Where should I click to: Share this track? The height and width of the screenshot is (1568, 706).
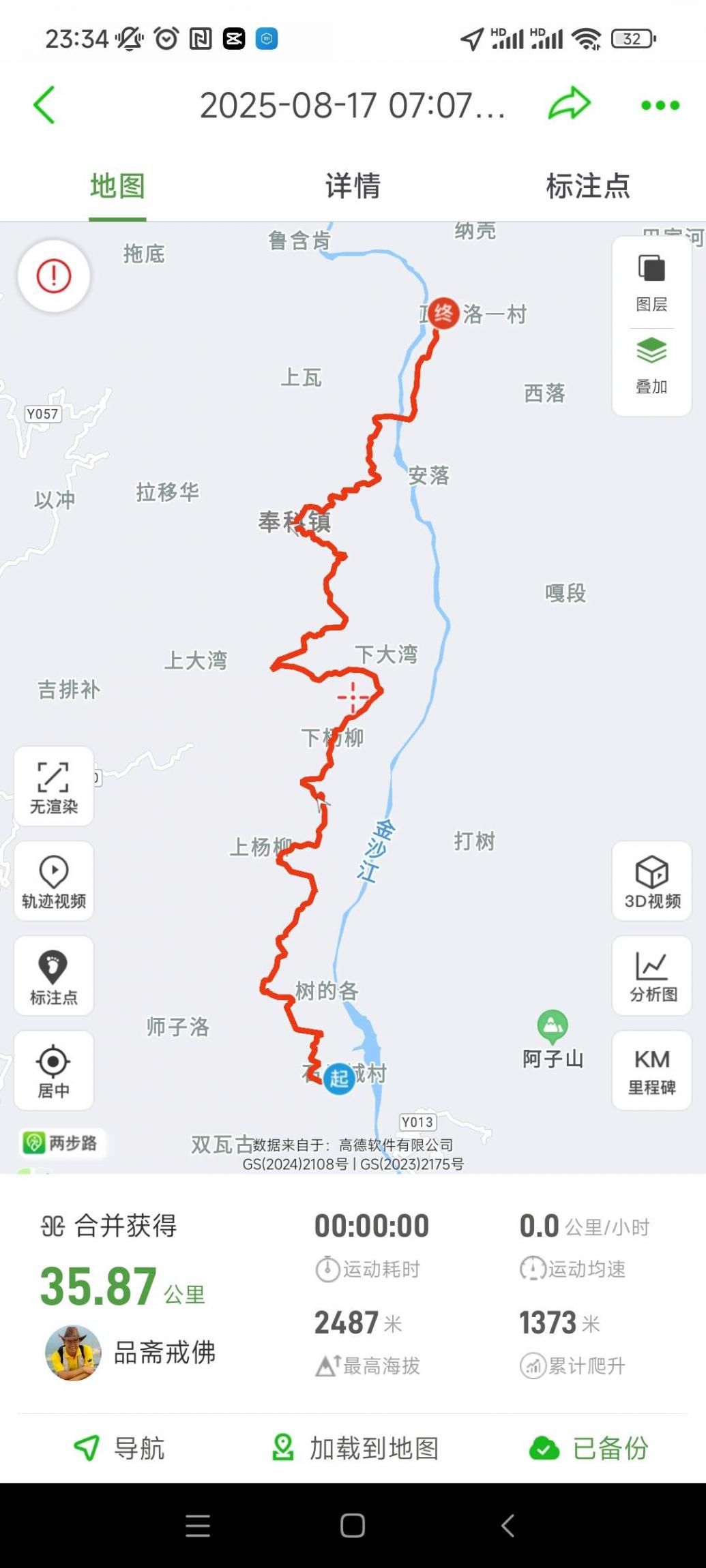[569, 104]
